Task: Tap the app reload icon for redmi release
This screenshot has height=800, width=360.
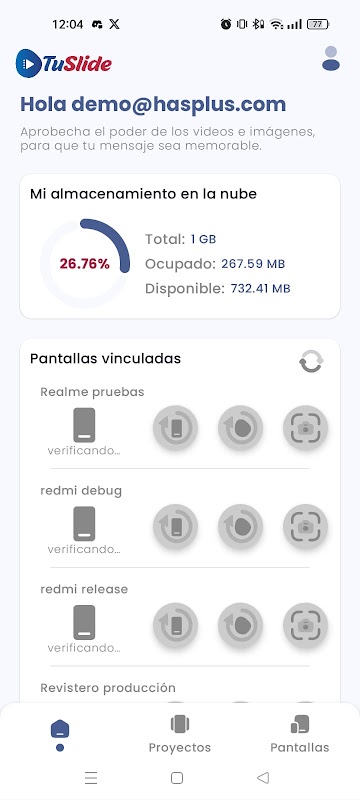Action: 241,626
